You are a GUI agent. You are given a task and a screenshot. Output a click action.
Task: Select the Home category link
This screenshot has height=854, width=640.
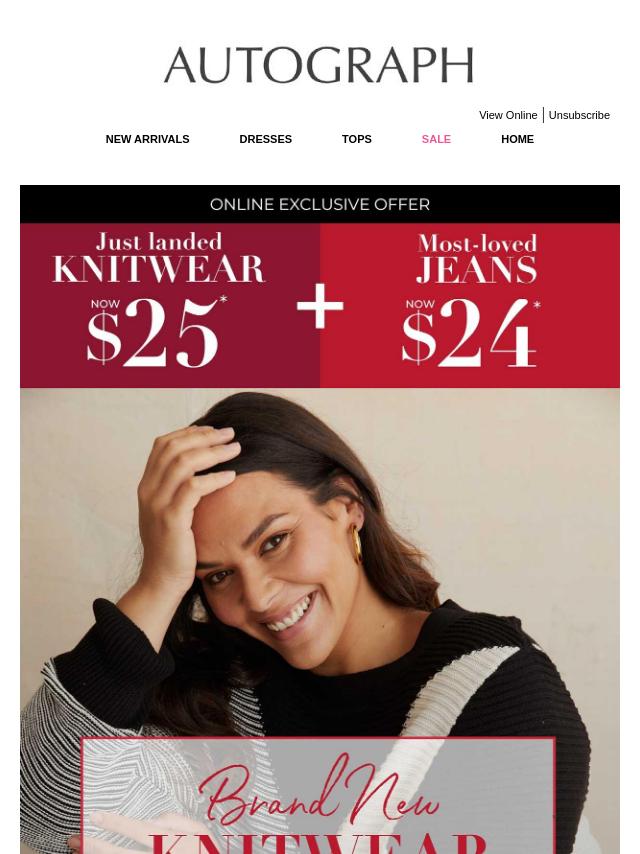click(x=517, y=139)
